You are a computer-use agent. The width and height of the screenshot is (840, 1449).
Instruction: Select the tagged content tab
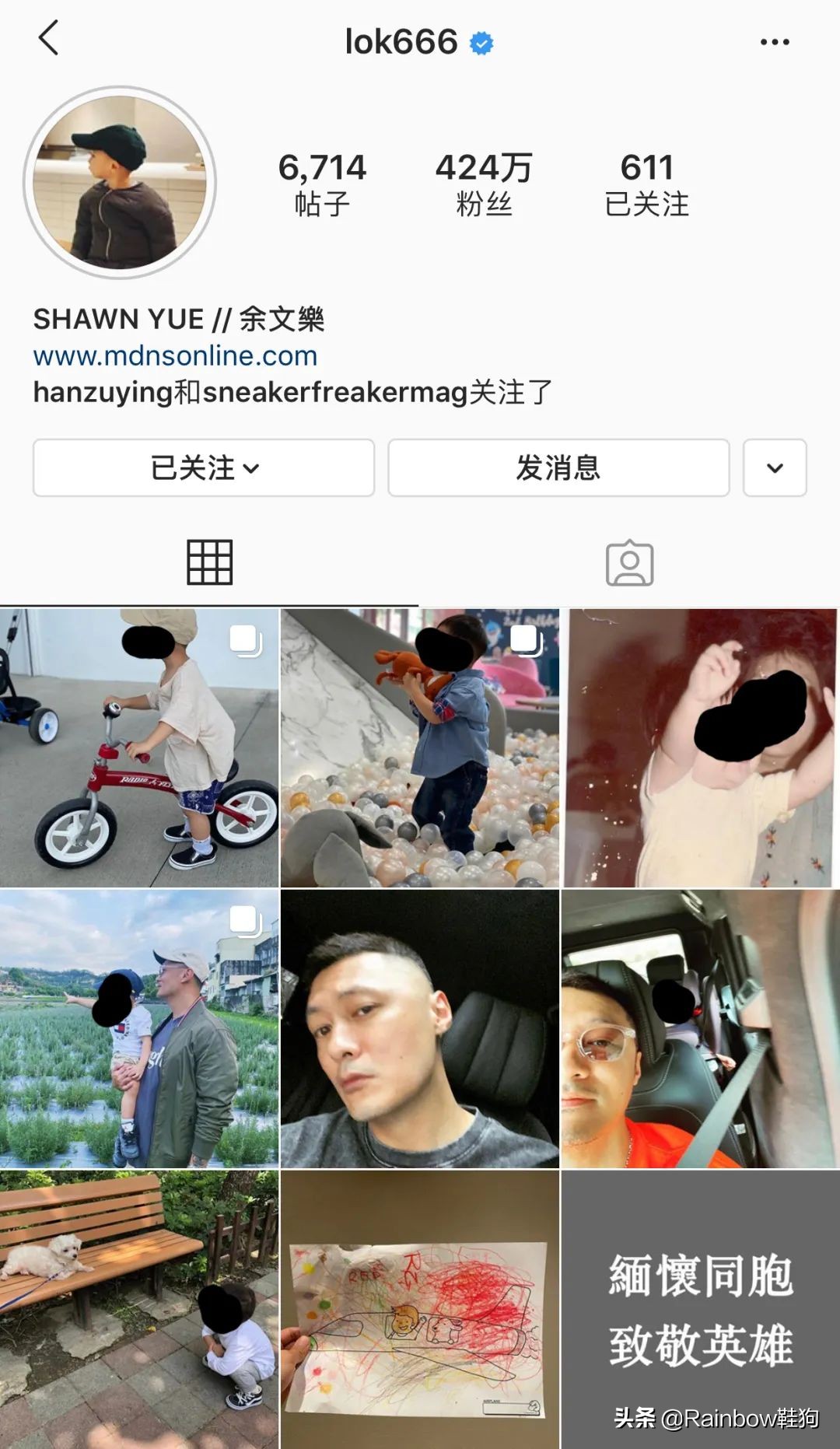(x=630, y=562)
